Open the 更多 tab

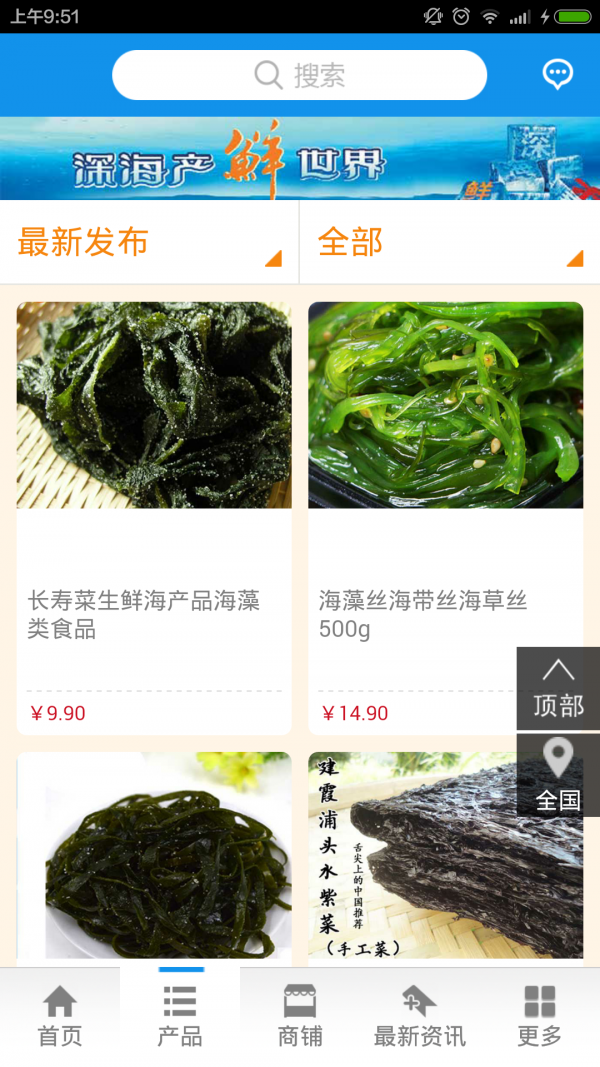click(x=539, y=1016)
